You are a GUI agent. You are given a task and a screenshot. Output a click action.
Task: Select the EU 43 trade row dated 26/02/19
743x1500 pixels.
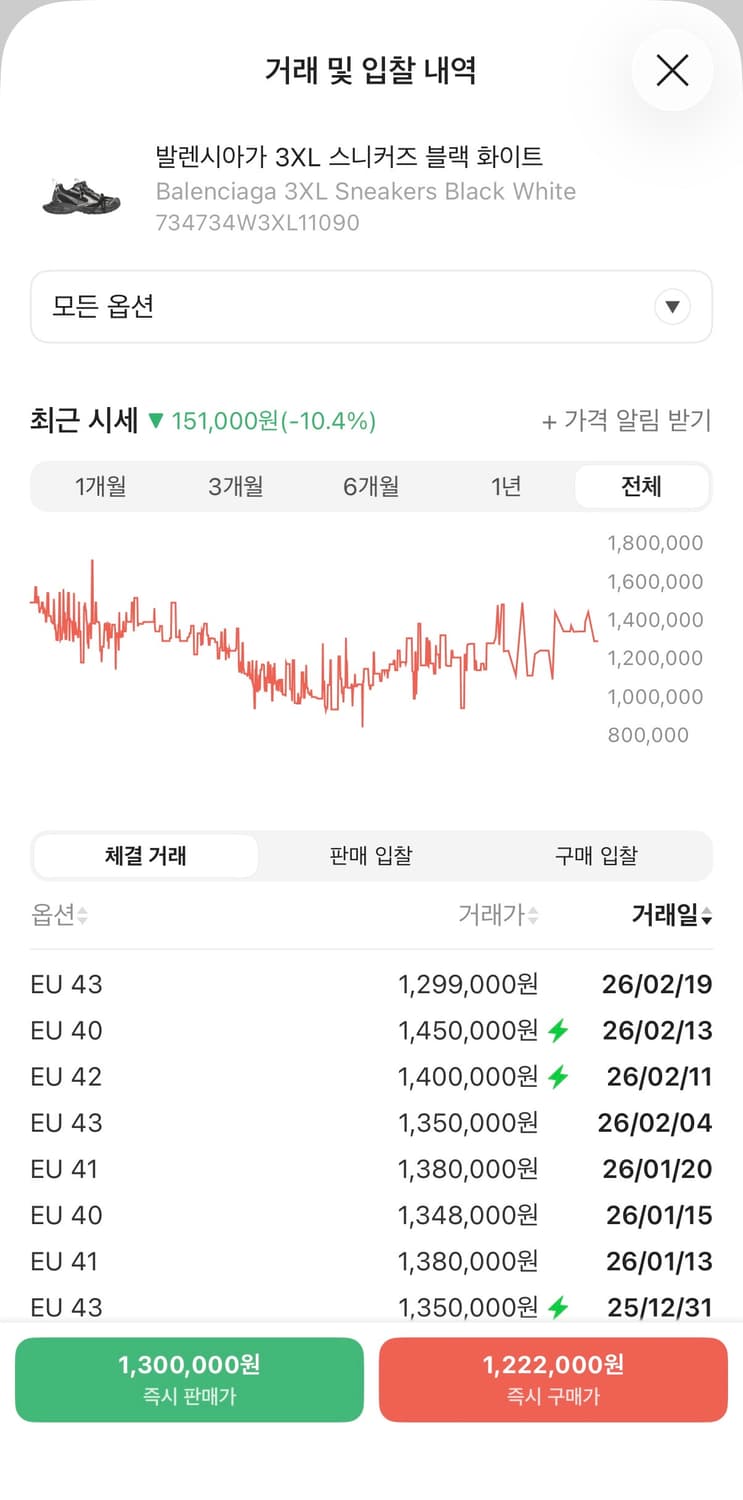click(x=371, y=984)
